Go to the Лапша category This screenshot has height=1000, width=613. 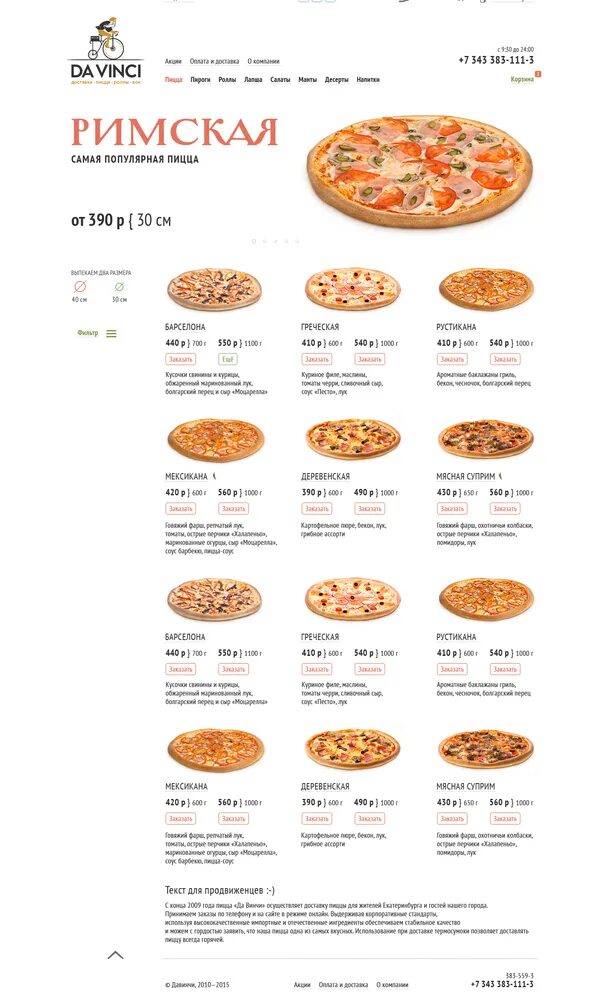253,80
